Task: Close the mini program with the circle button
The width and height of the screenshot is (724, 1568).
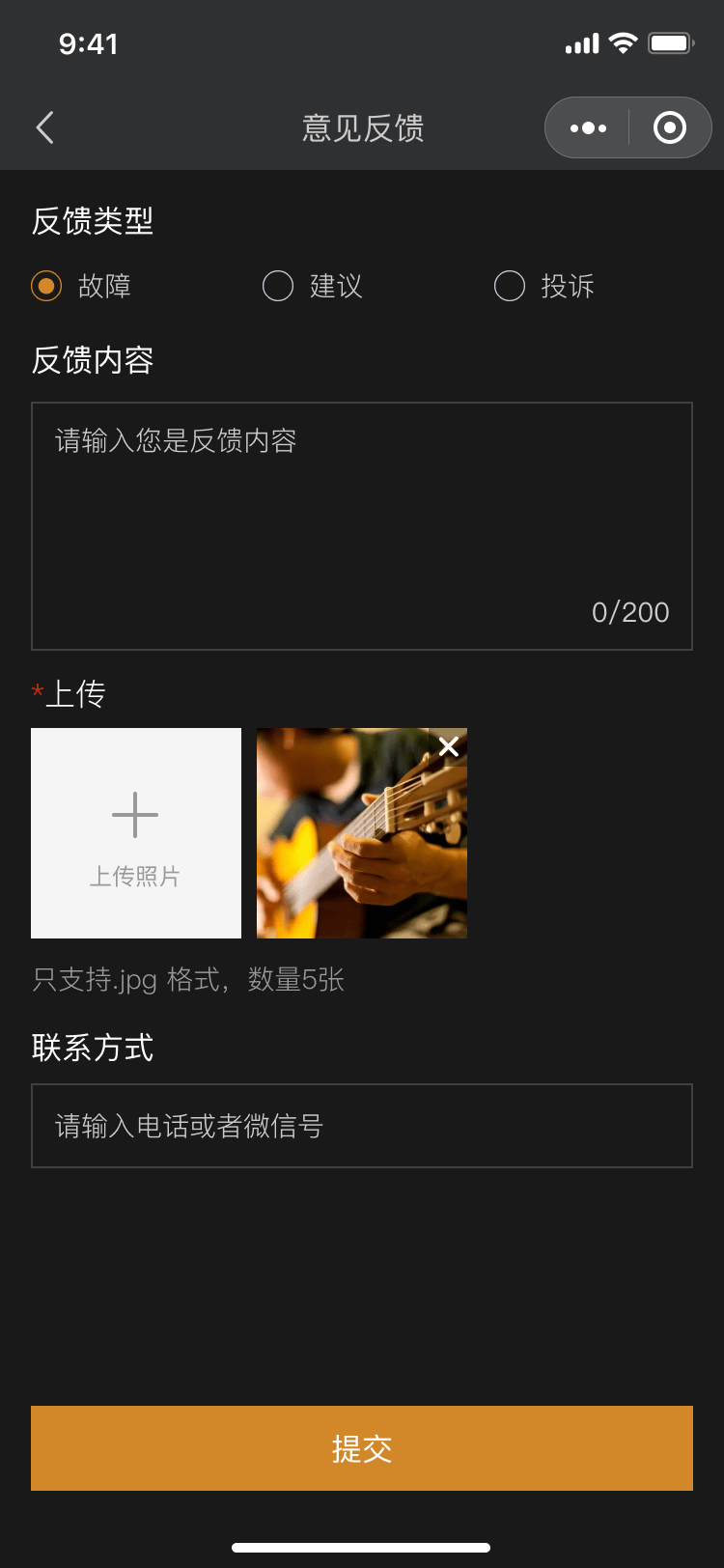Action: 669,127
